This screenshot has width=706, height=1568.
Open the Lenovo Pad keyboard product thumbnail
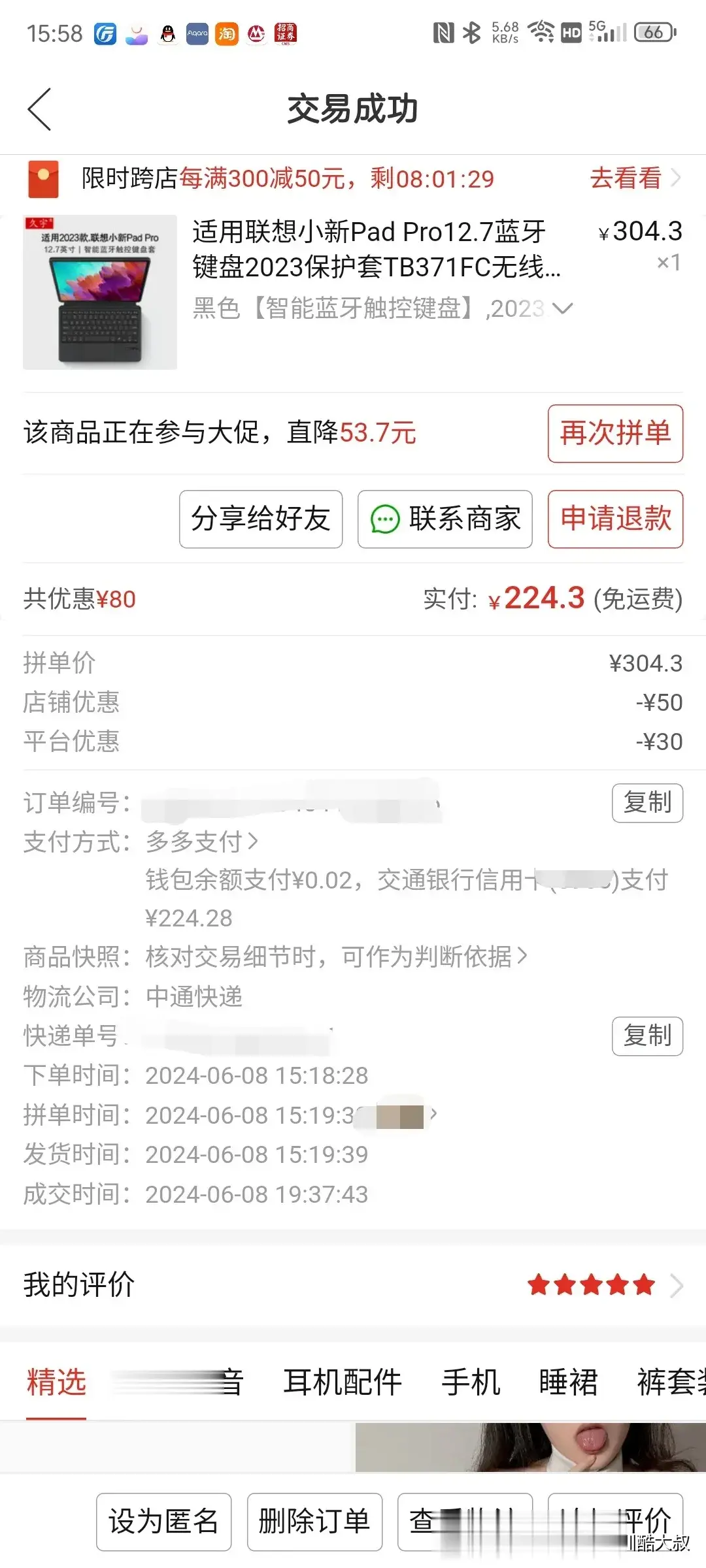click(x=100, y=292)
